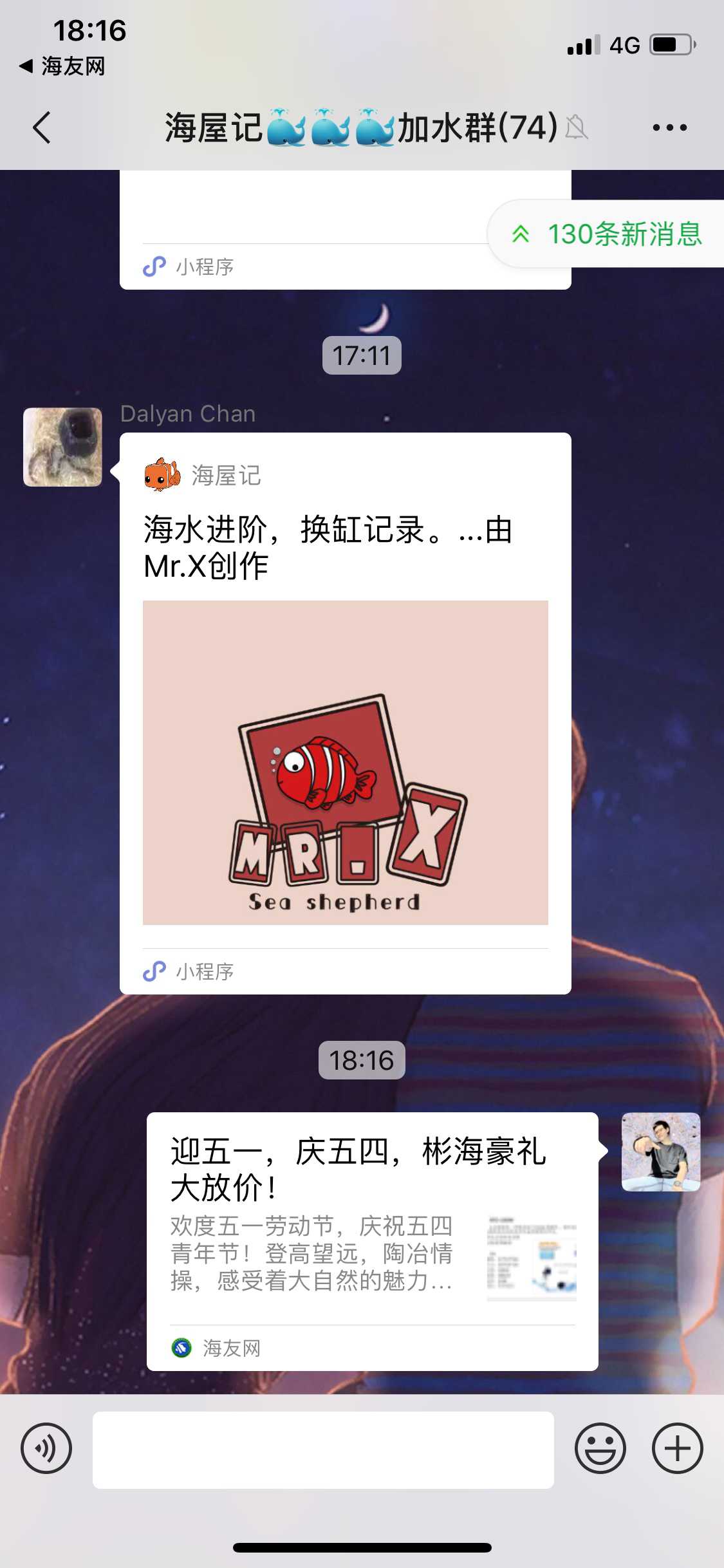
Task: Open the chat details overflow menu
Action: 669,127
